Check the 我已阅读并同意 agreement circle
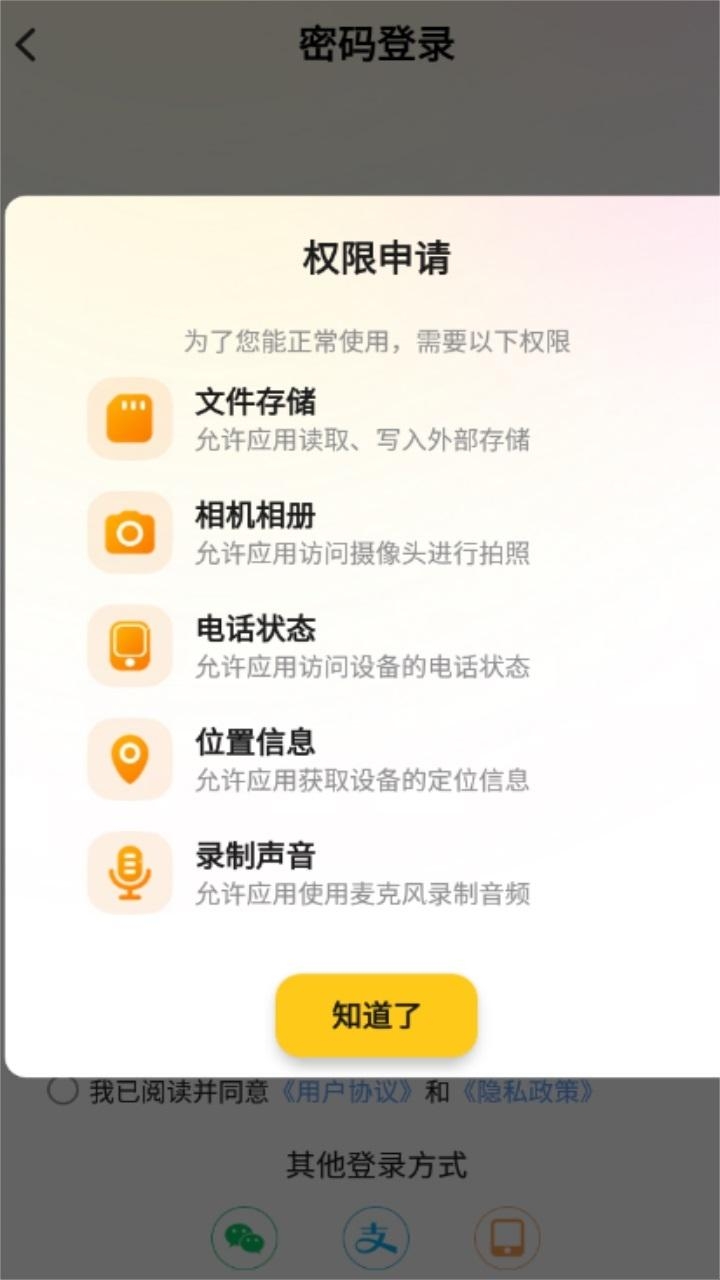This screenshot has height=1280, width=720. pos(62,1091)
